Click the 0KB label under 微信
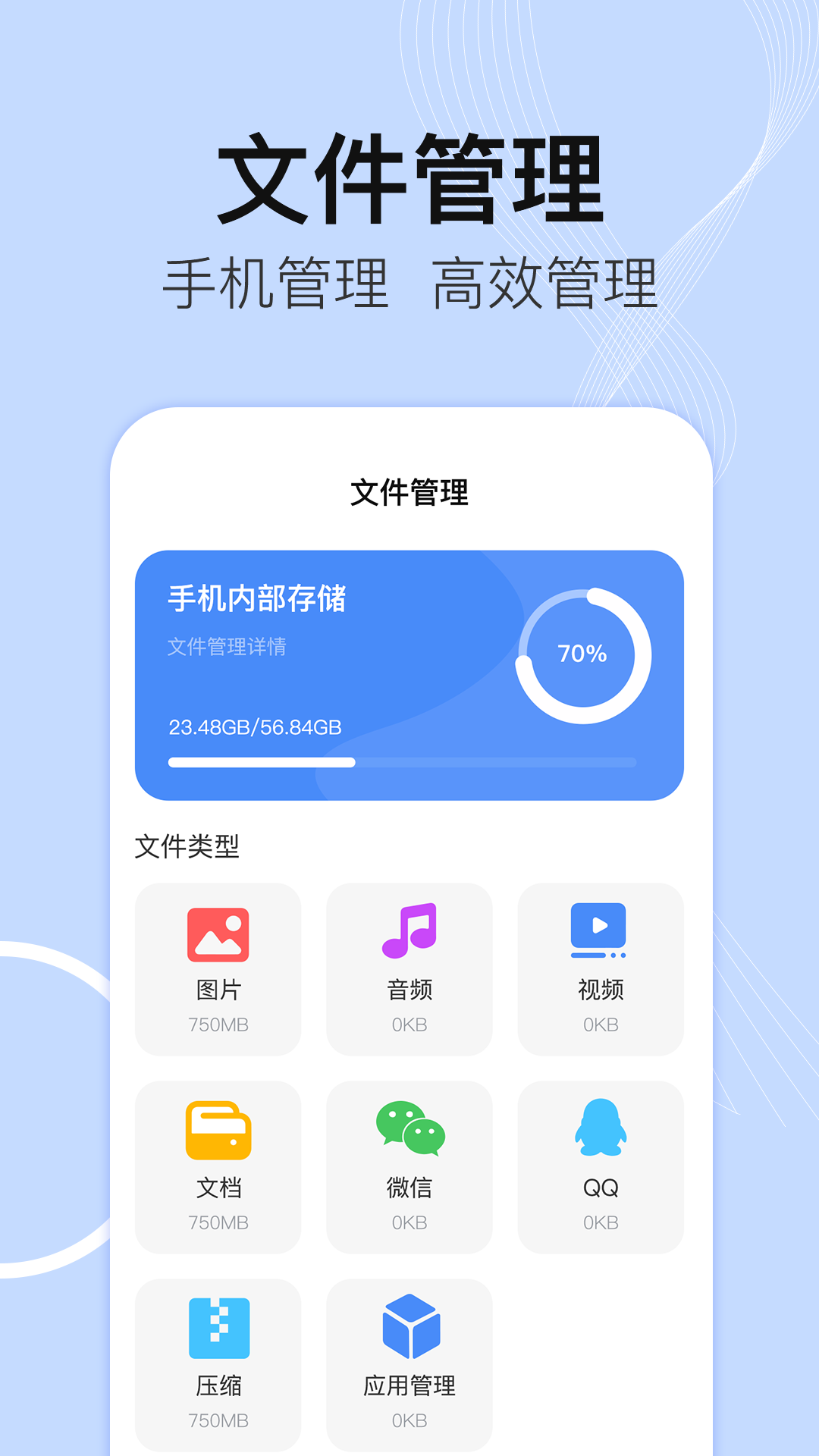 tap(409, 1223)
